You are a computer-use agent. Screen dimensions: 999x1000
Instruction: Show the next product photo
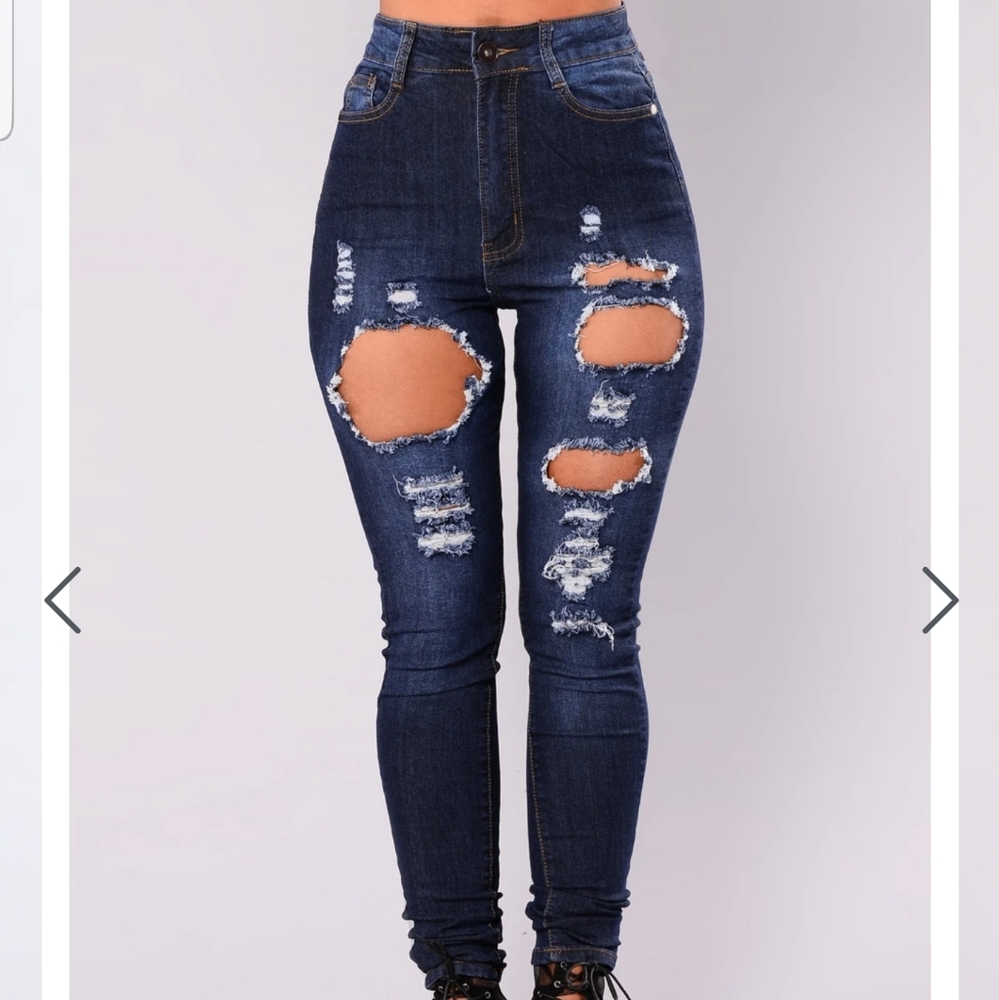939,600
